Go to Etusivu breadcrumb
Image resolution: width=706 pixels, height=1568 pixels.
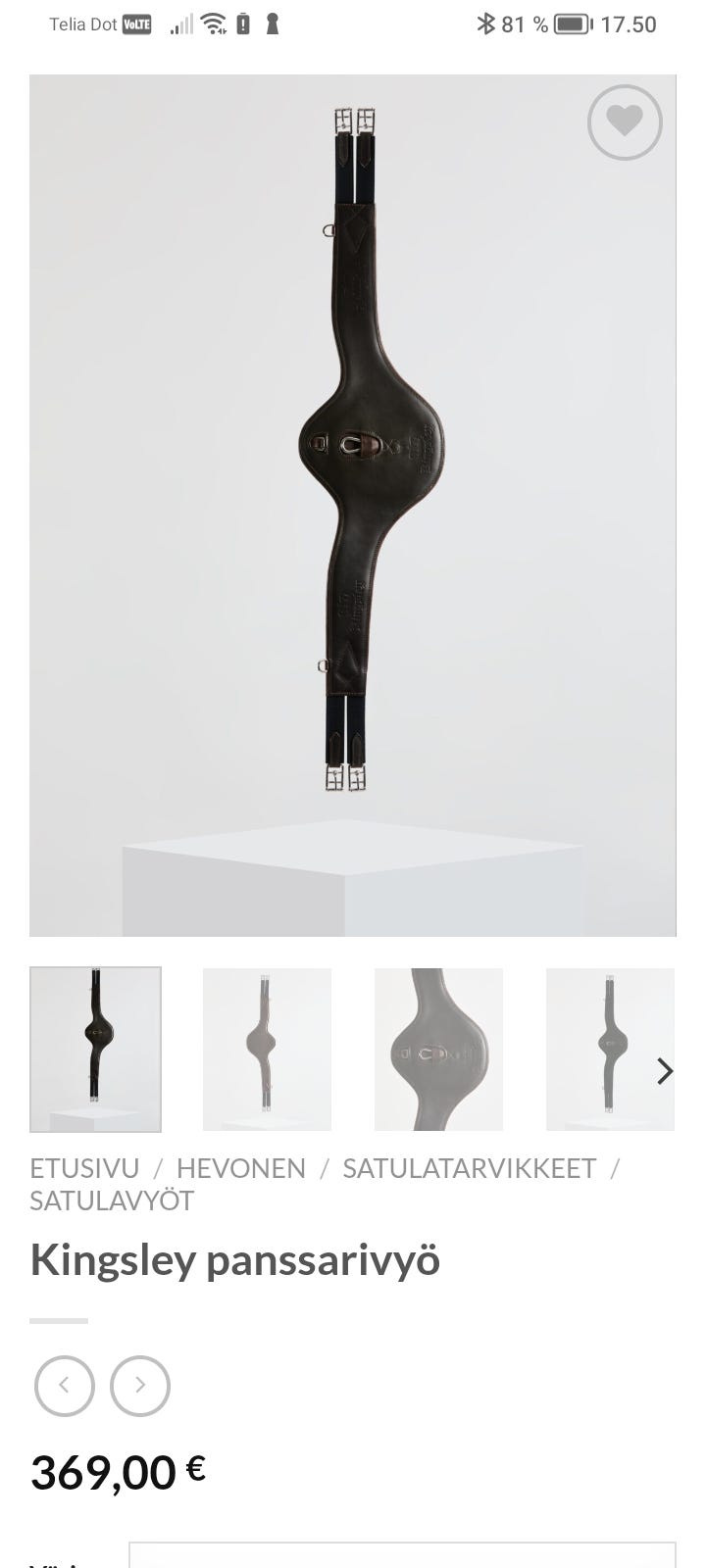(84, 1168)
